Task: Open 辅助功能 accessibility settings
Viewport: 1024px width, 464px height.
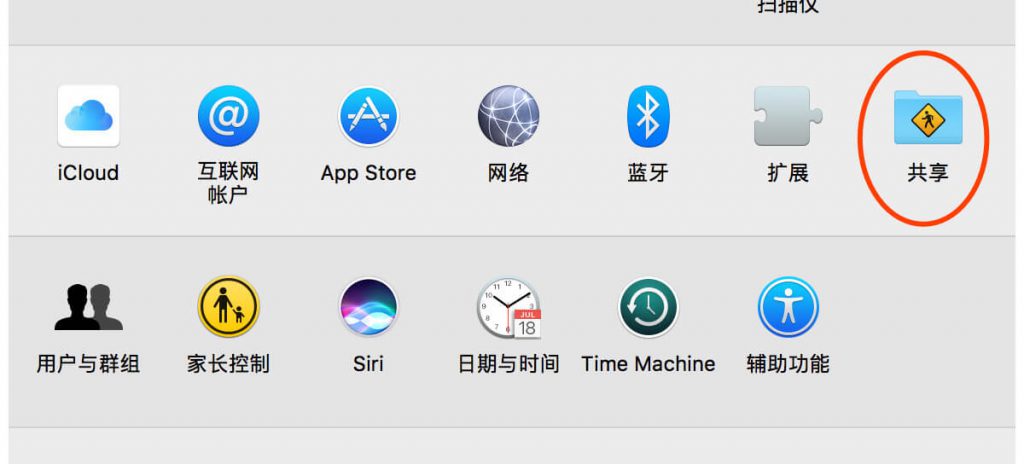Action: [x=788, y=308]
